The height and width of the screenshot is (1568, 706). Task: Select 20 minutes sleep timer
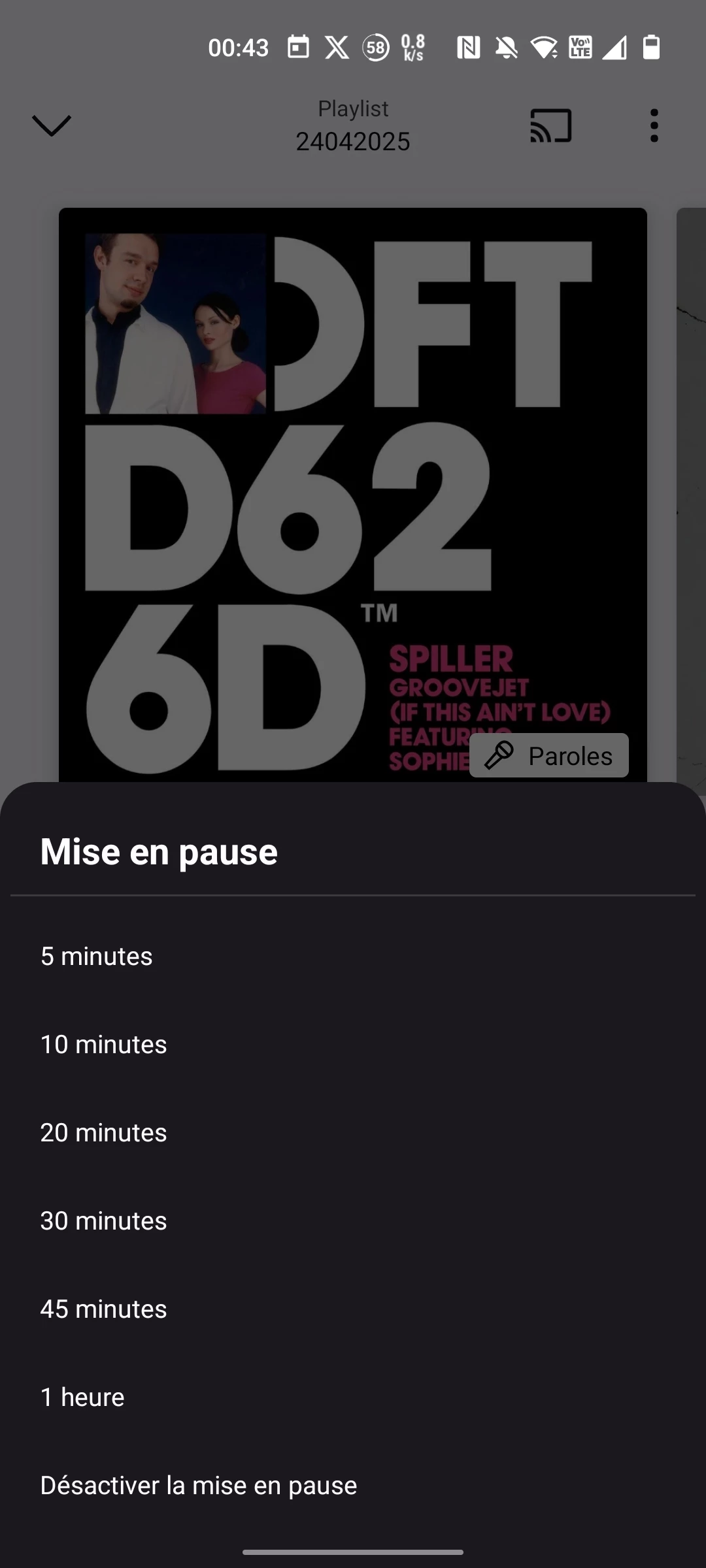click(104, 1133)
